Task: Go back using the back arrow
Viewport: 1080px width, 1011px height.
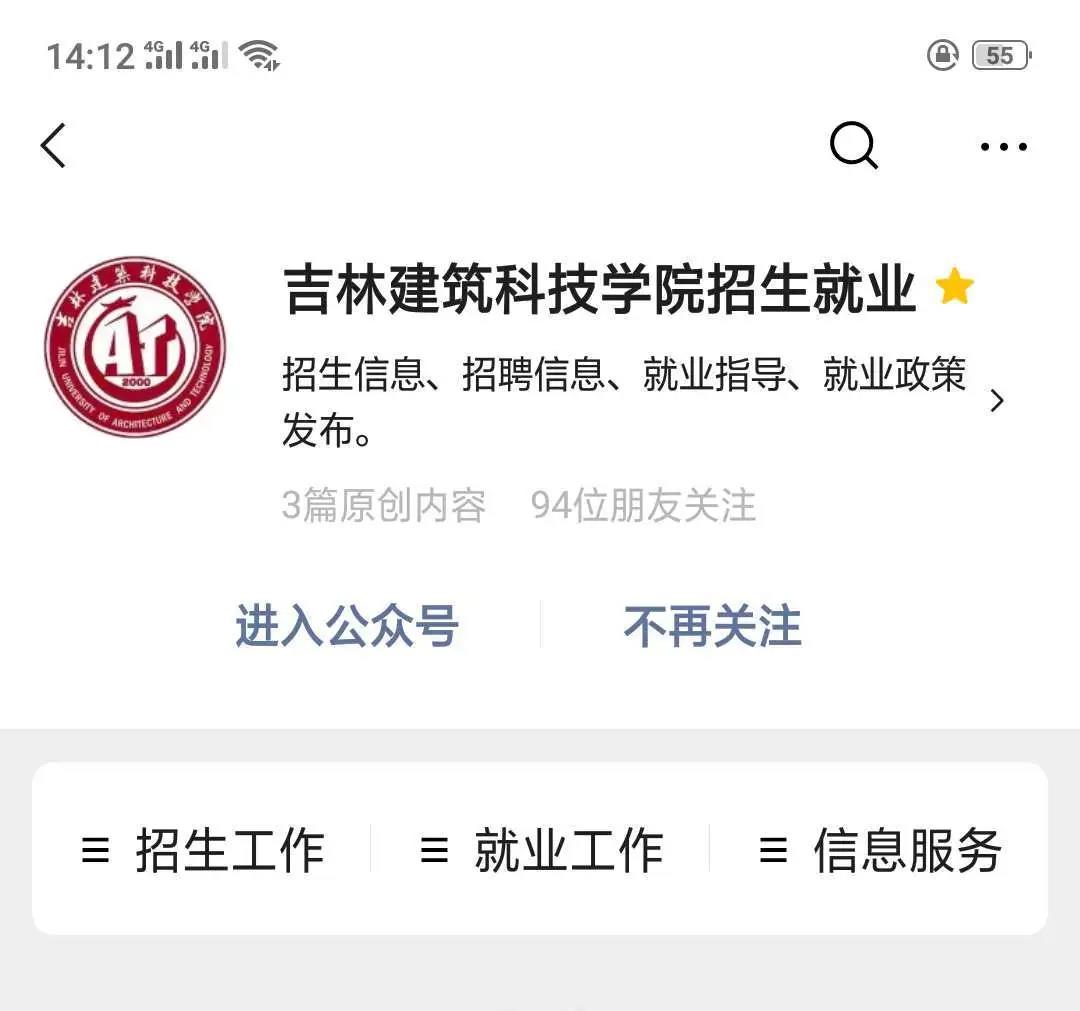Action: click(x=53, y=146)
